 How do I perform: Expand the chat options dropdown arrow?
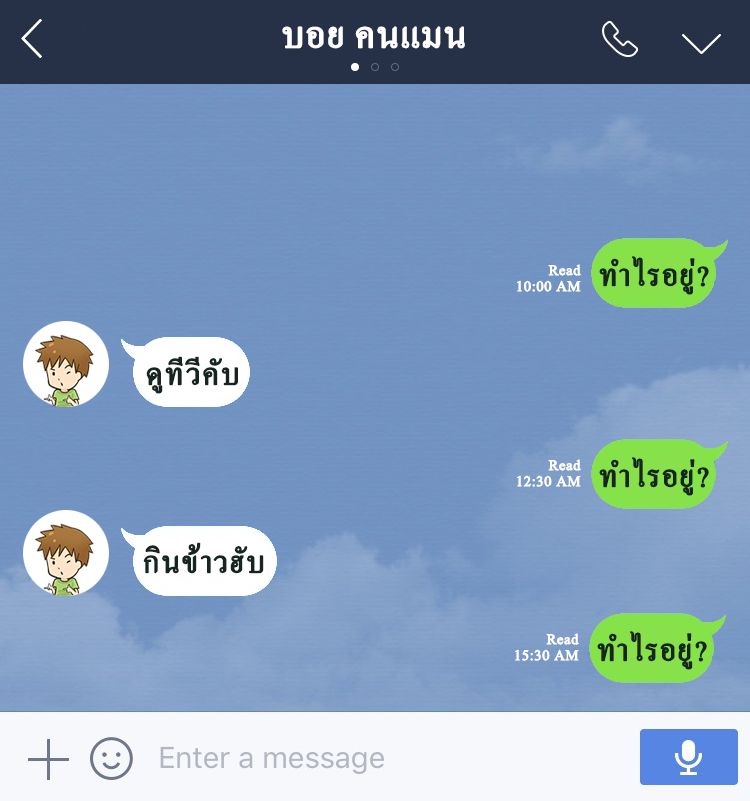point(701,42)
